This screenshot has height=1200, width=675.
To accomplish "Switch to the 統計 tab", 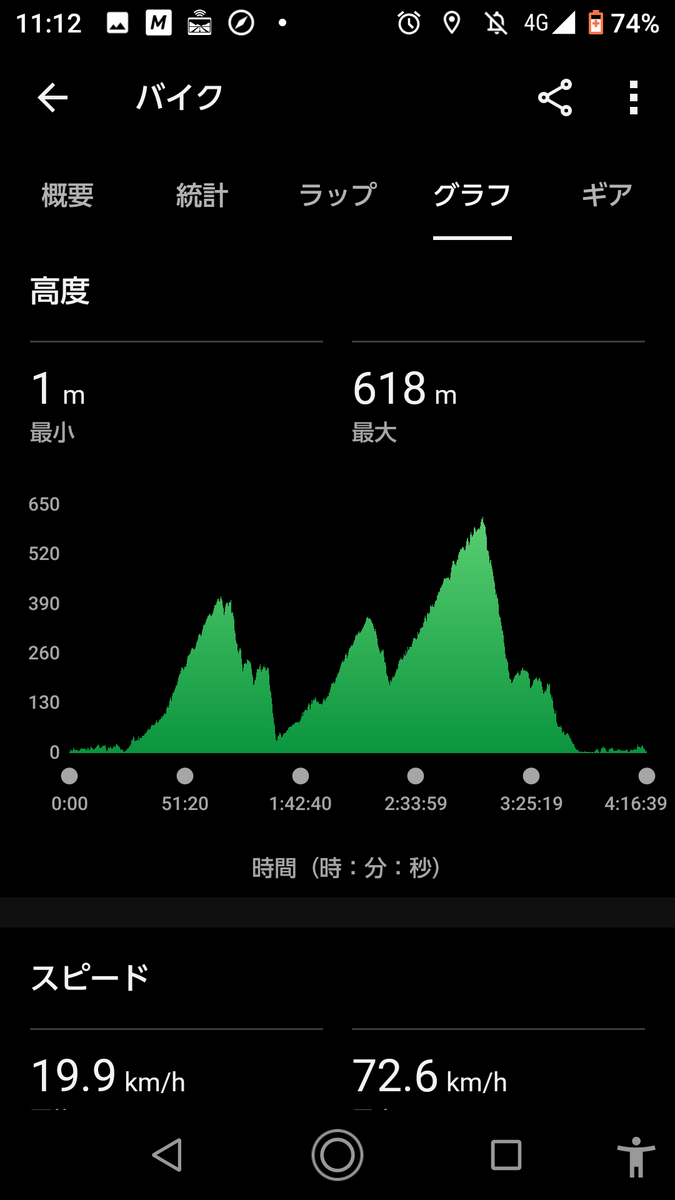I will tap(202, 194).
